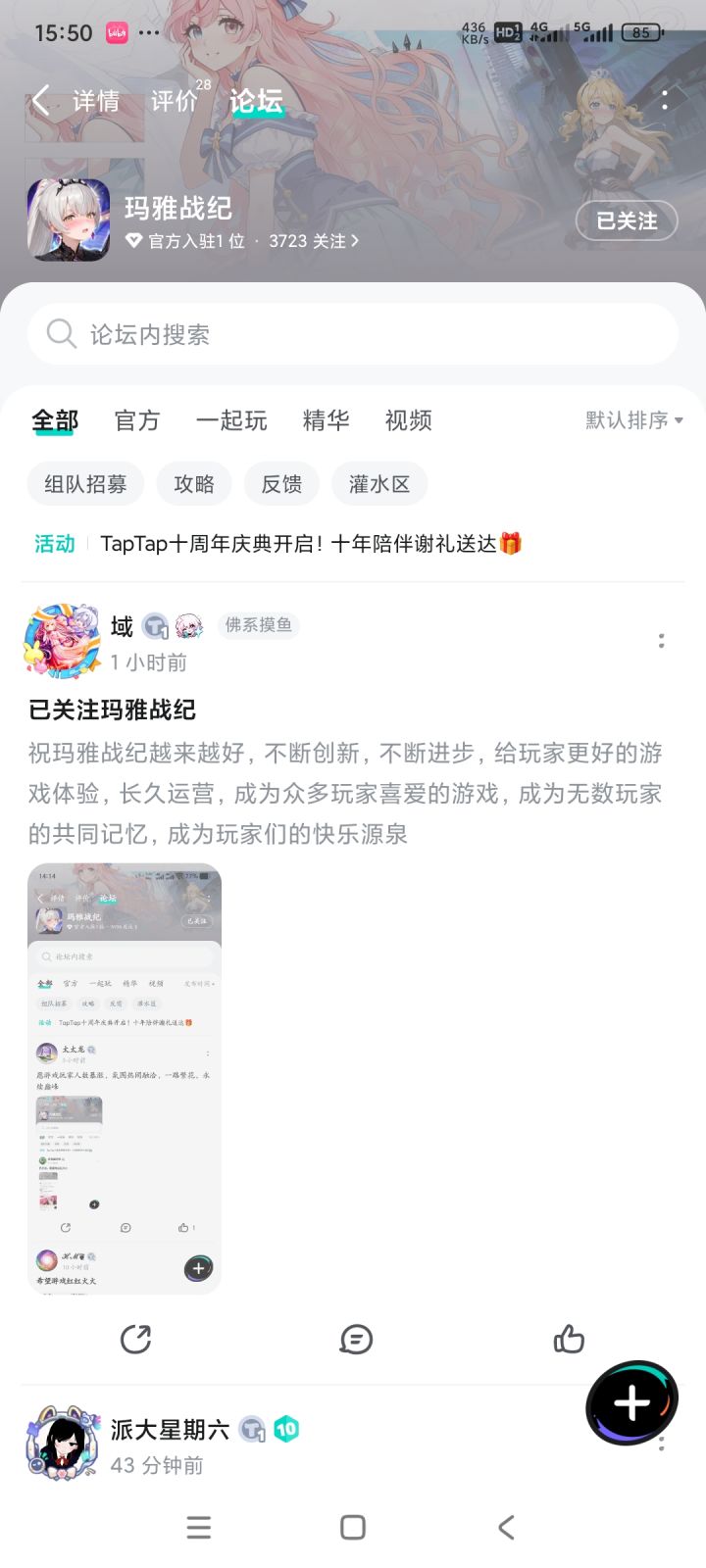Select the 精华 forum tab
The width and height of the screenshot is (706, 1568).
pyautogui.click(x=327, y=420)
